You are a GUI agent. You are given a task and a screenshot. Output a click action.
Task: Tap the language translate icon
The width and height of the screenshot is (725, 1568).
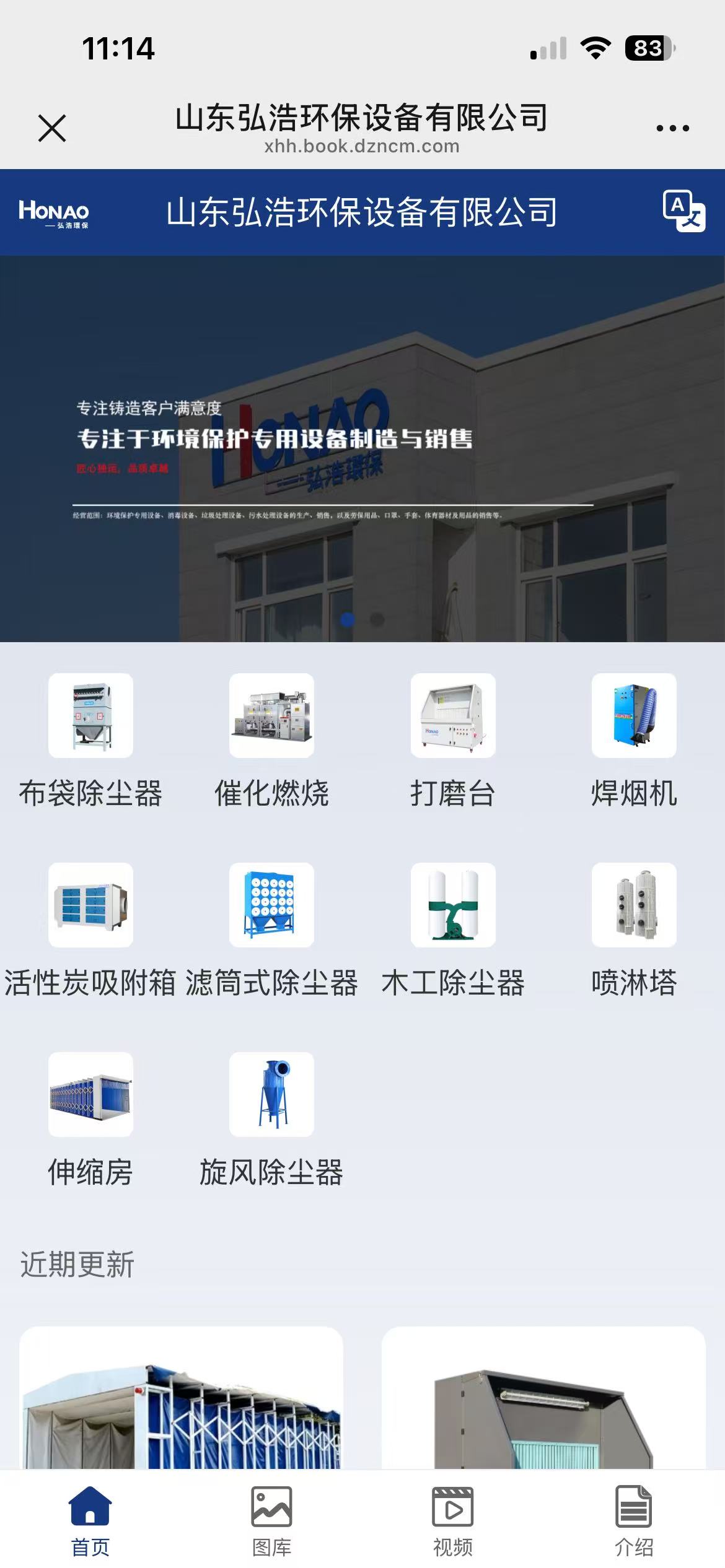tap(683, 212)
